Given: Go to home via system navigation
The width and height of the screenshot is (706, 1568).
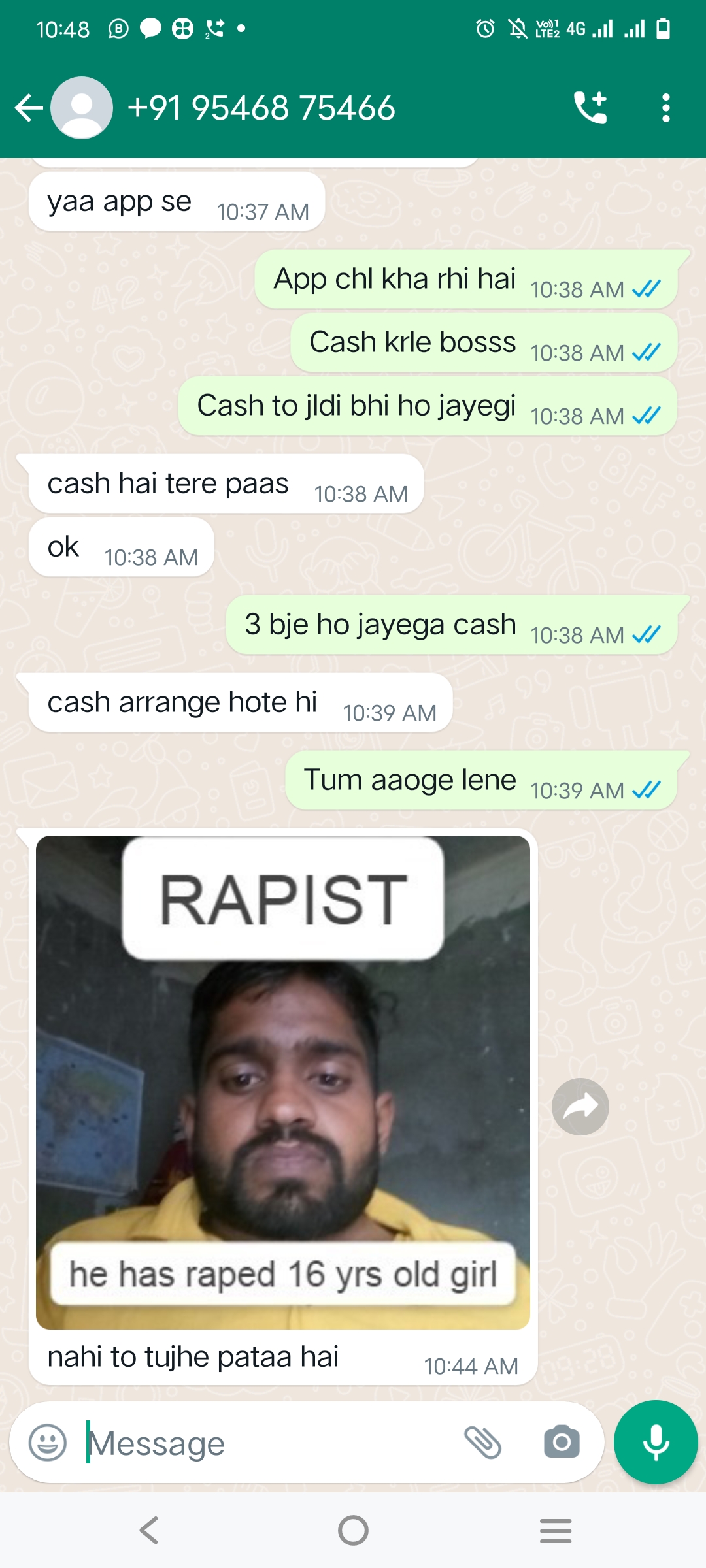Looking at the screenshot, I should tap(353, 1530).
